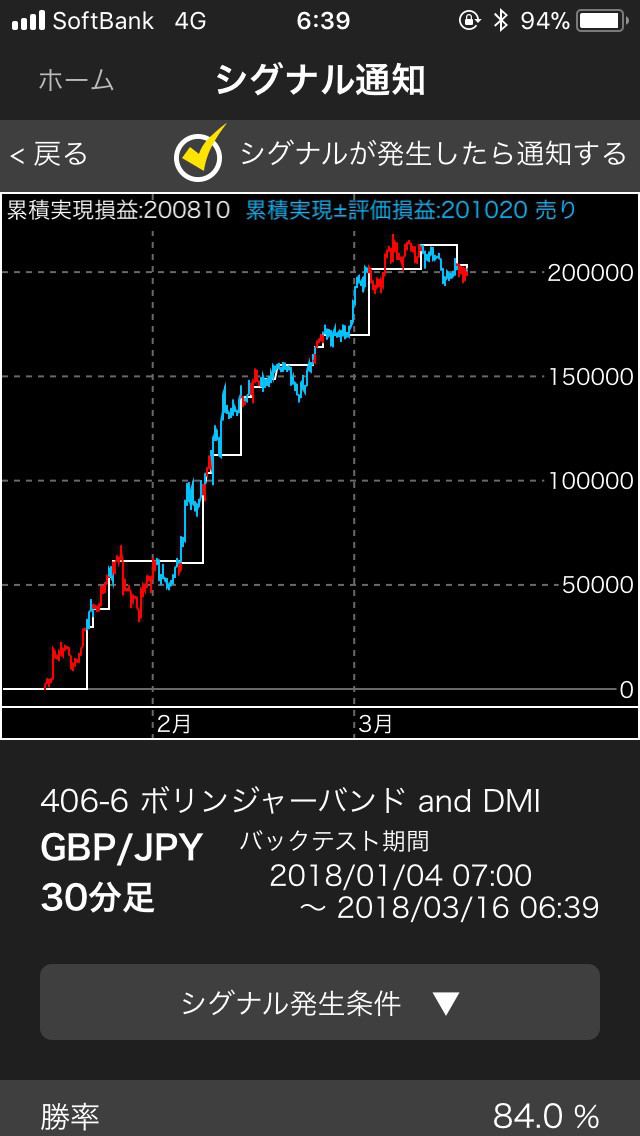This screenshot has height=1136, width=640.
Task: Tap < 戻る to go back
Action: click(x=49, y=154)
